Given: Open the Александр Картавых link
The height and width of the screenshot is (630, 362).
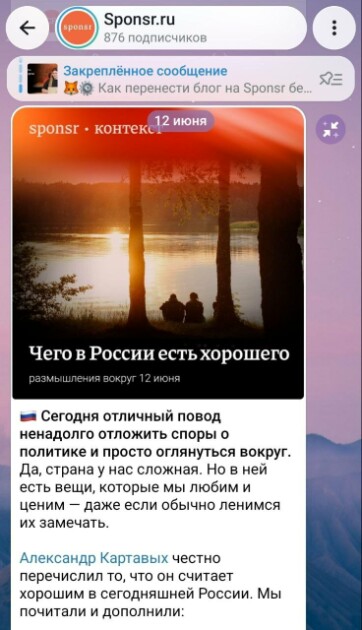Looking at the screenshot, I should pos(94,558).
